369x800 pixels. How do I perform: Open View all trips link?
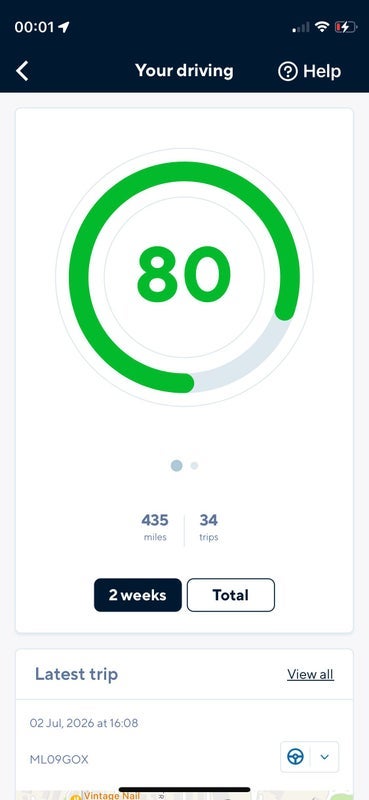point(310,674)
